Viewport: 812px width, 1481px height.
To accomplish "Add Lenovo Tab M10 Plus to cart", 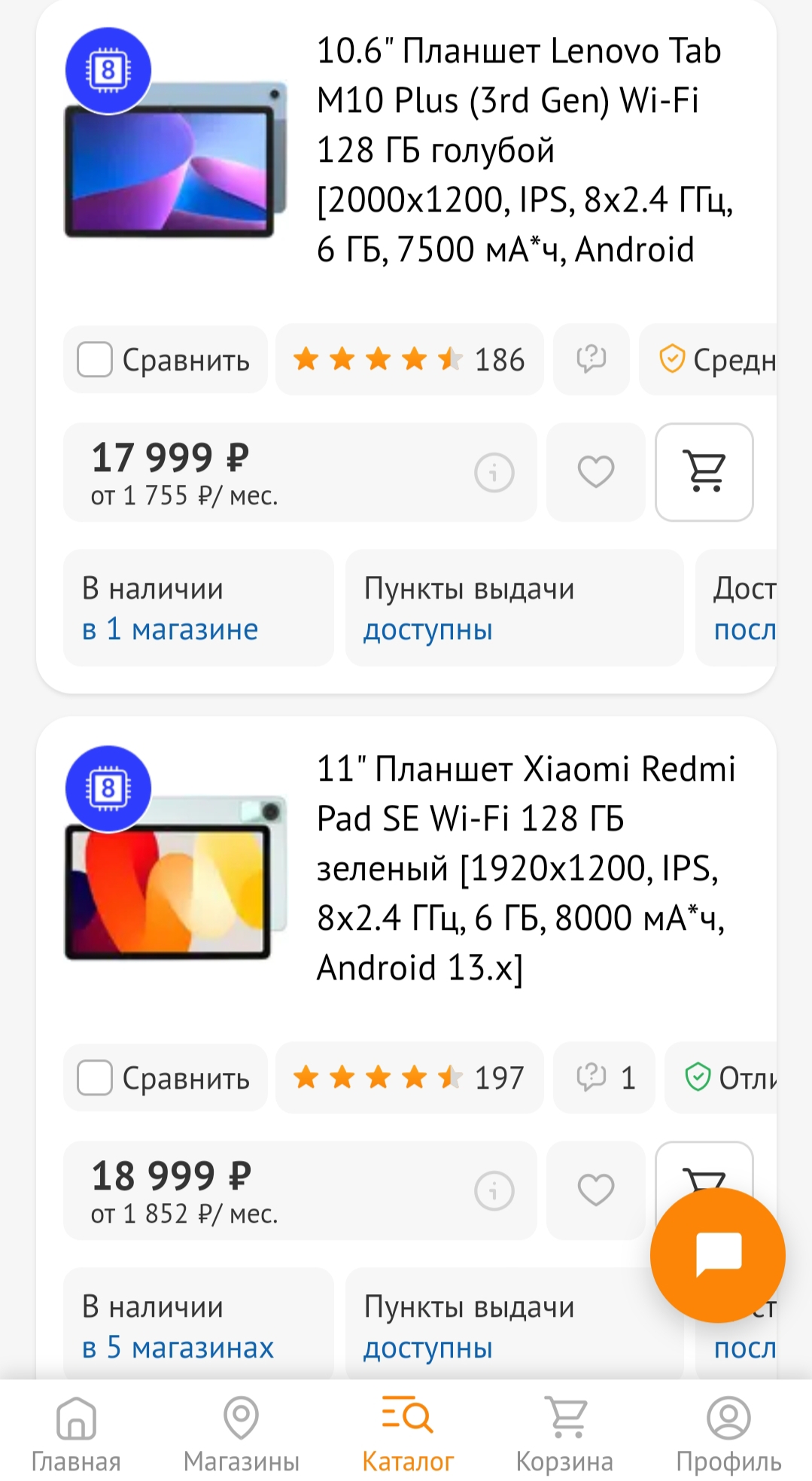I will point(704,472).
